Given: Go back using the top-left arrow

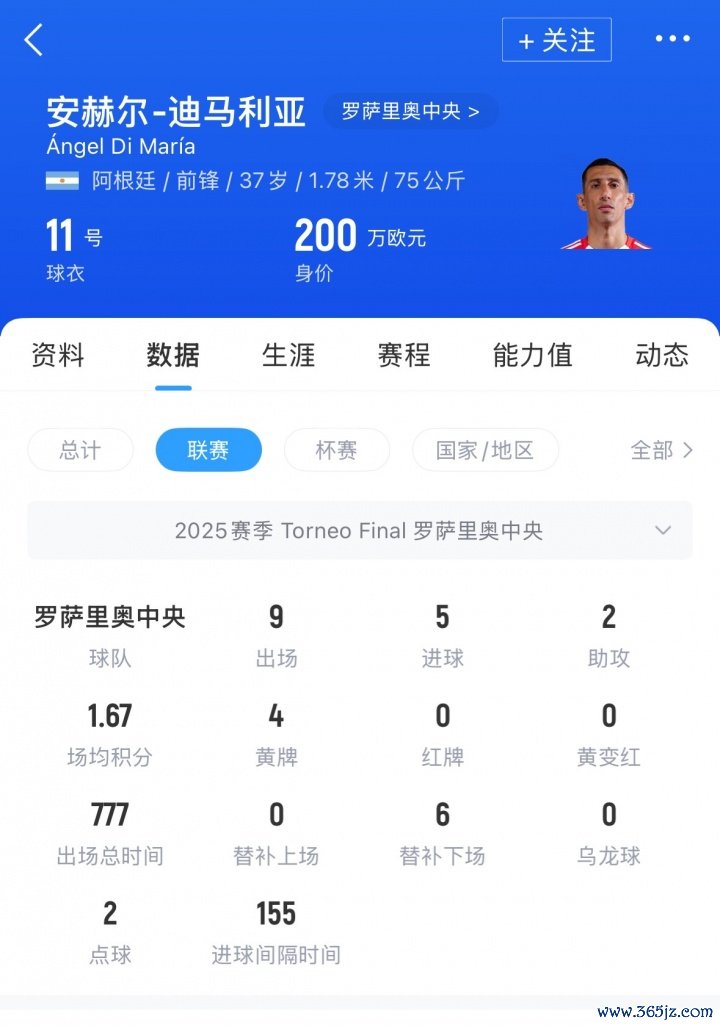Looking at the screenshot, I should coord(35,40).
